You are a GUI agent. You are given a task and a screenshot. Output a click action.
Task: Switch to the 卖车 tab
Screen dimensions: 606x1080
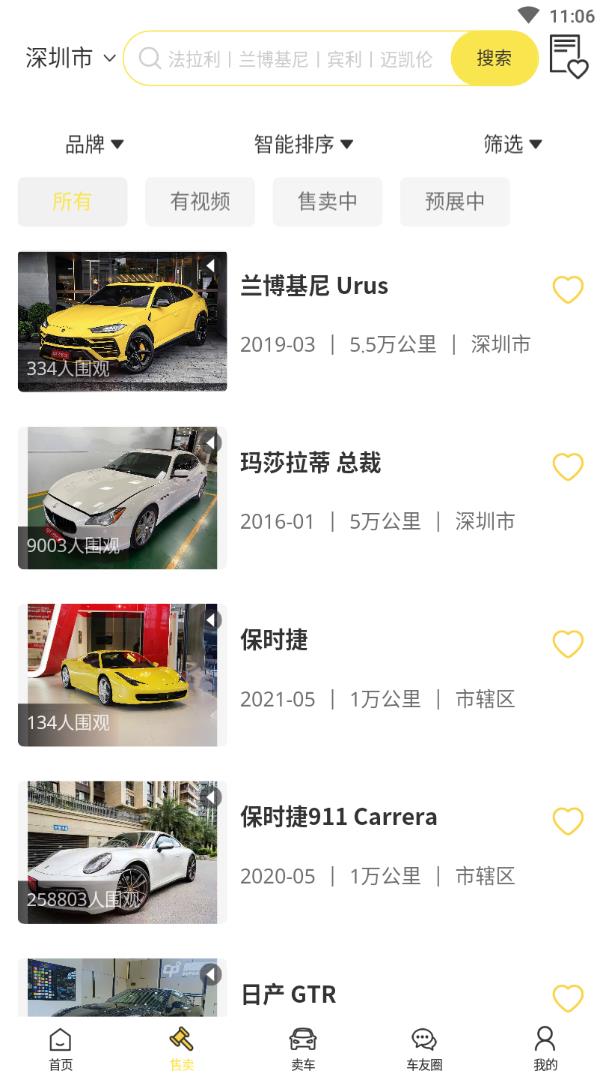coord(303,1048)
